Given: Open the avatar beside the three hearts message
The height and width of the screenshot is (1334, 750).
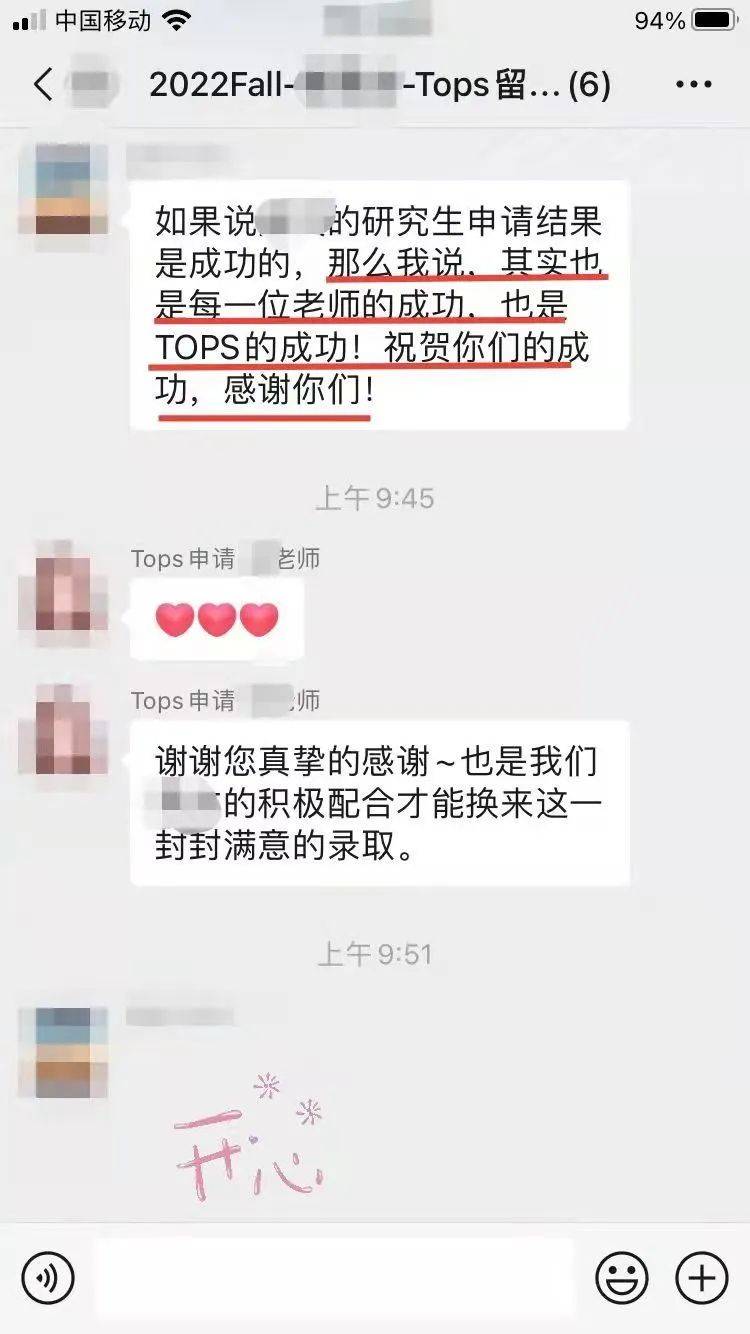Looking at the screenshot, I should tap(63, 587).
